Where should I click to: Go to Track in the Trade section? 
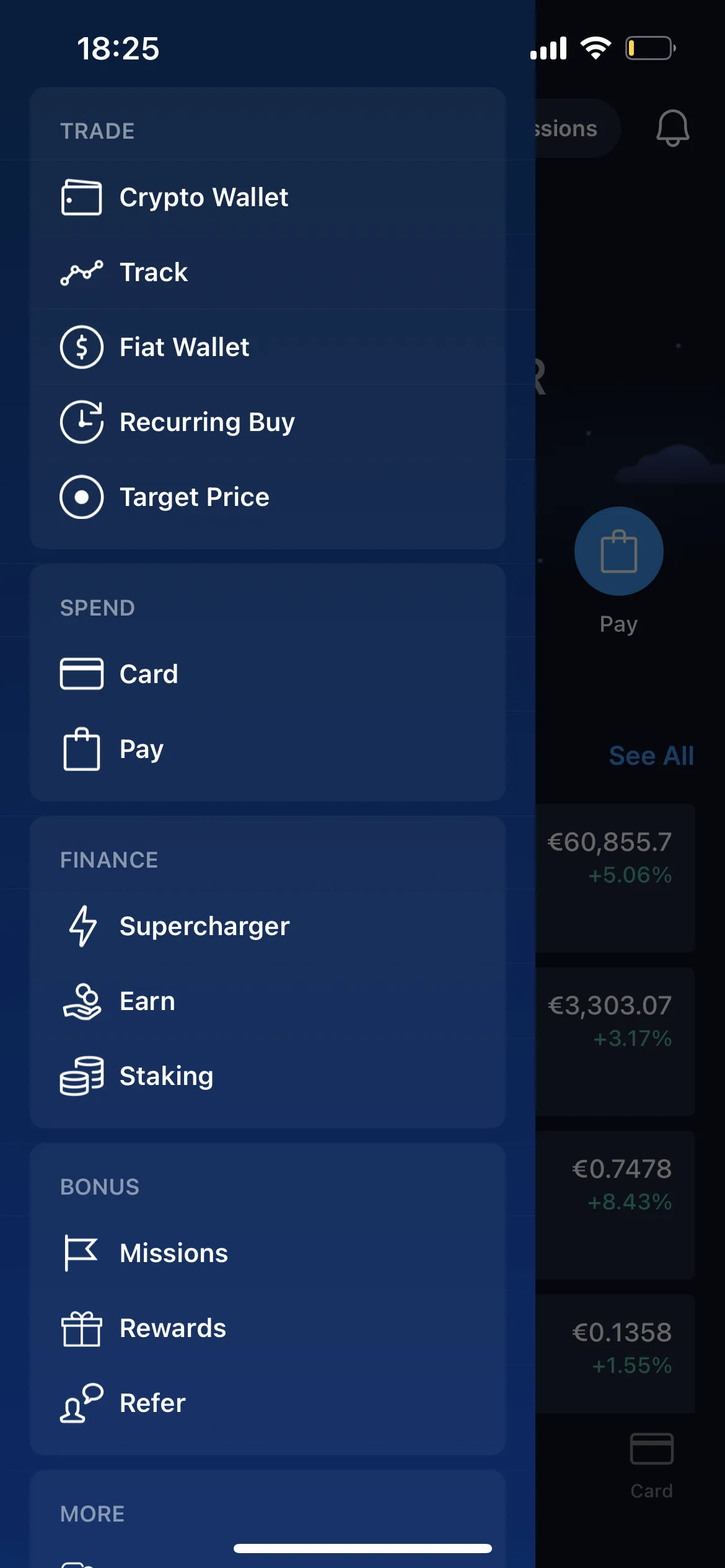click(153, 272)
